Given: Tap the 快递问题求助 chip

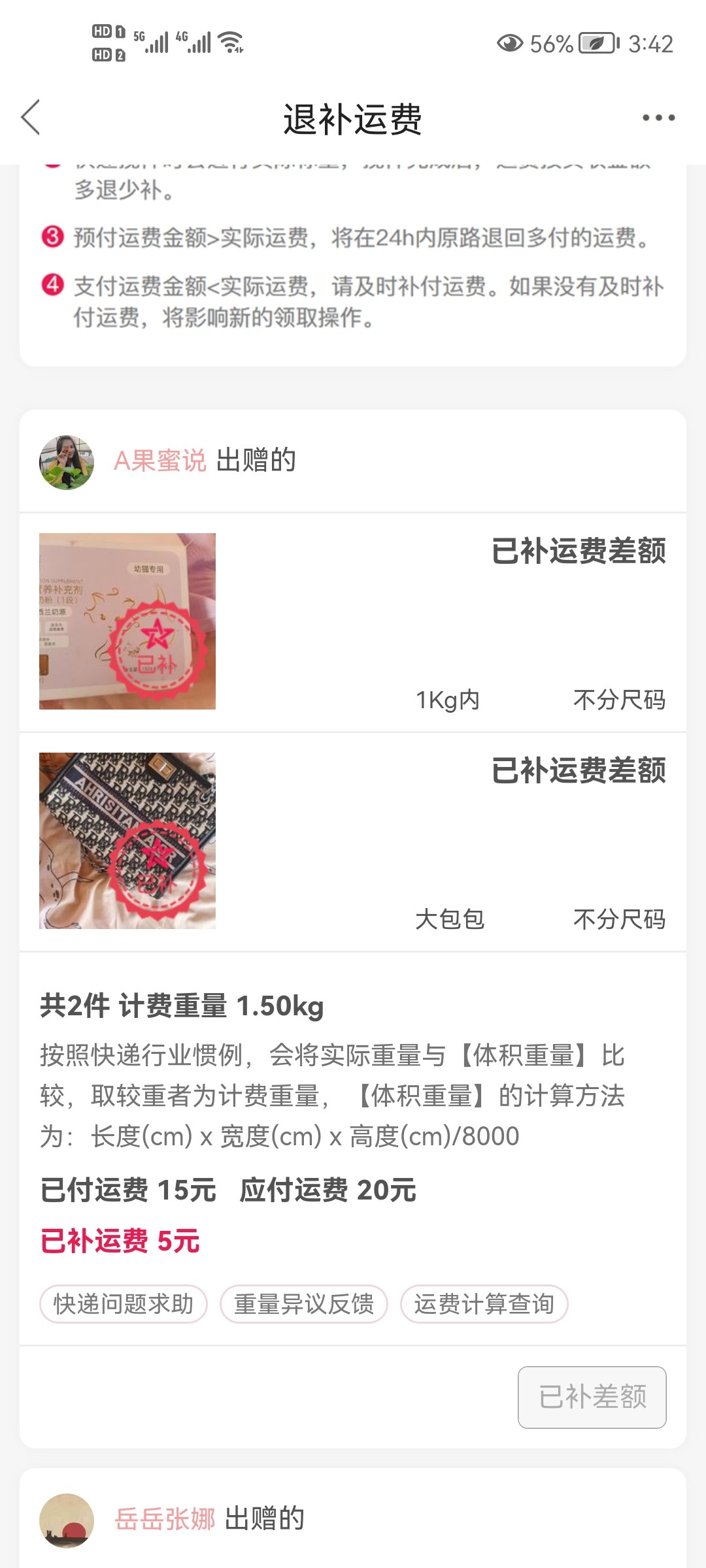Looking at the screenshot, I should point(124,1304).
